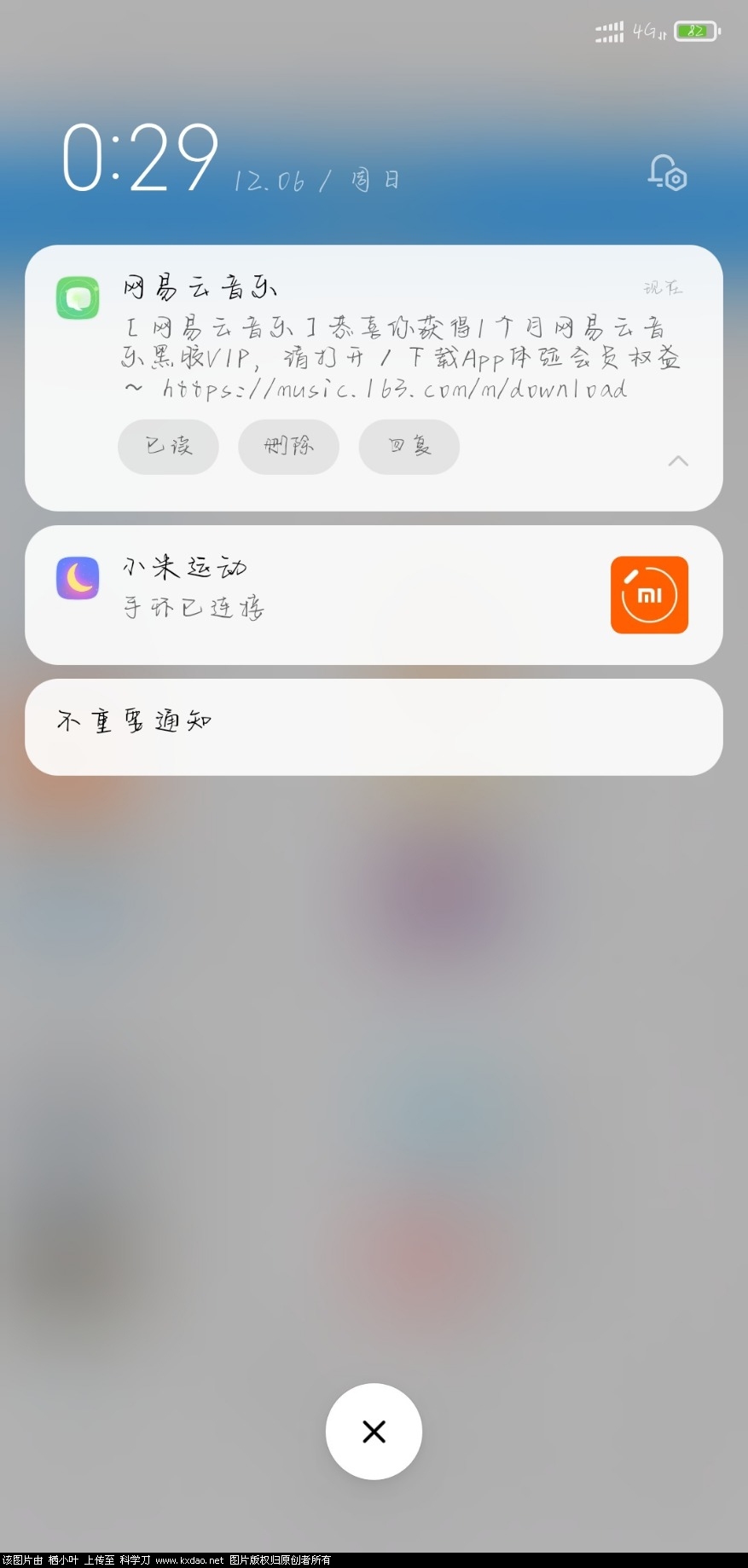748x1568 pixels.
Task: Expand the 不重要通知 section
Action: (x=374, y=727)
